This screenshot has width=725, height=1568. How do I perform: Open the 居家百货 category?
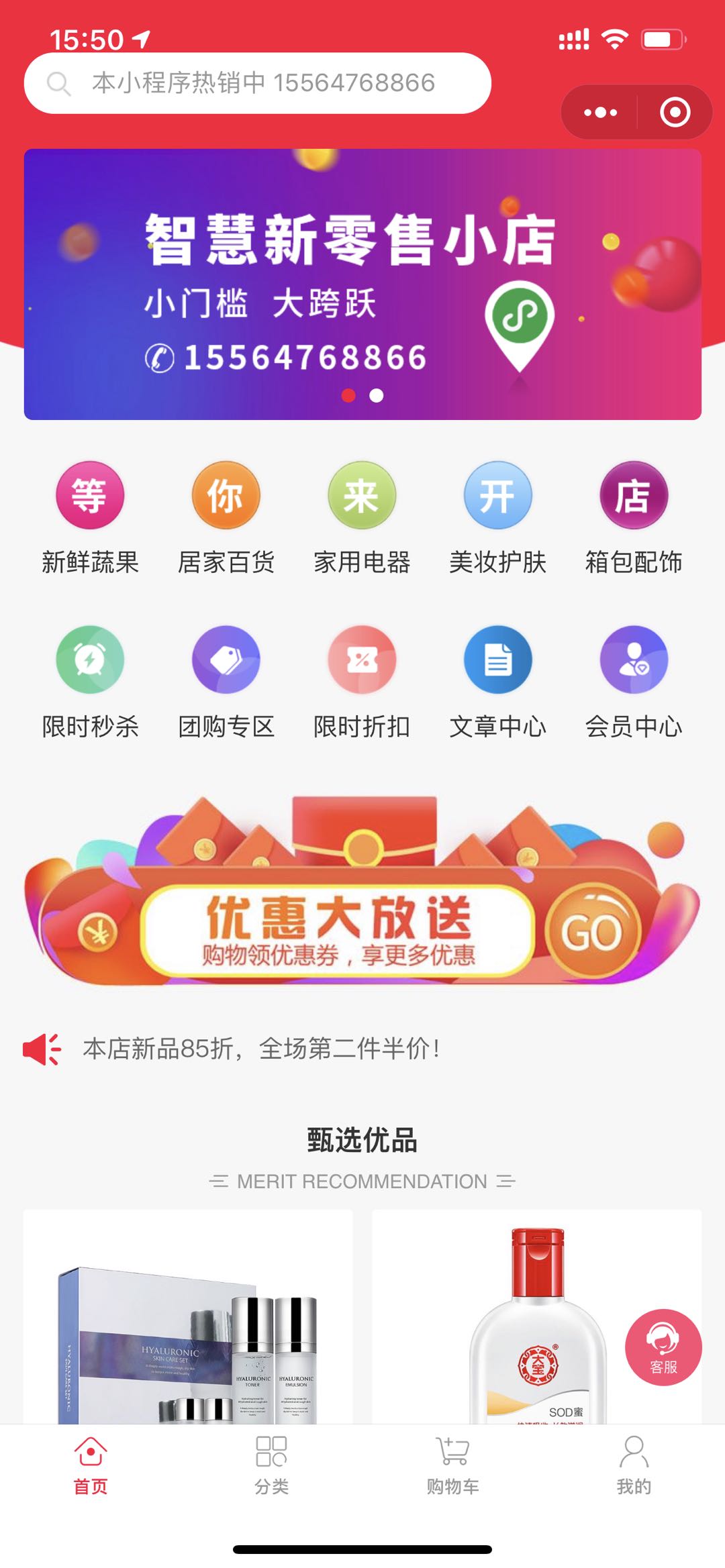tap(226, 518)
